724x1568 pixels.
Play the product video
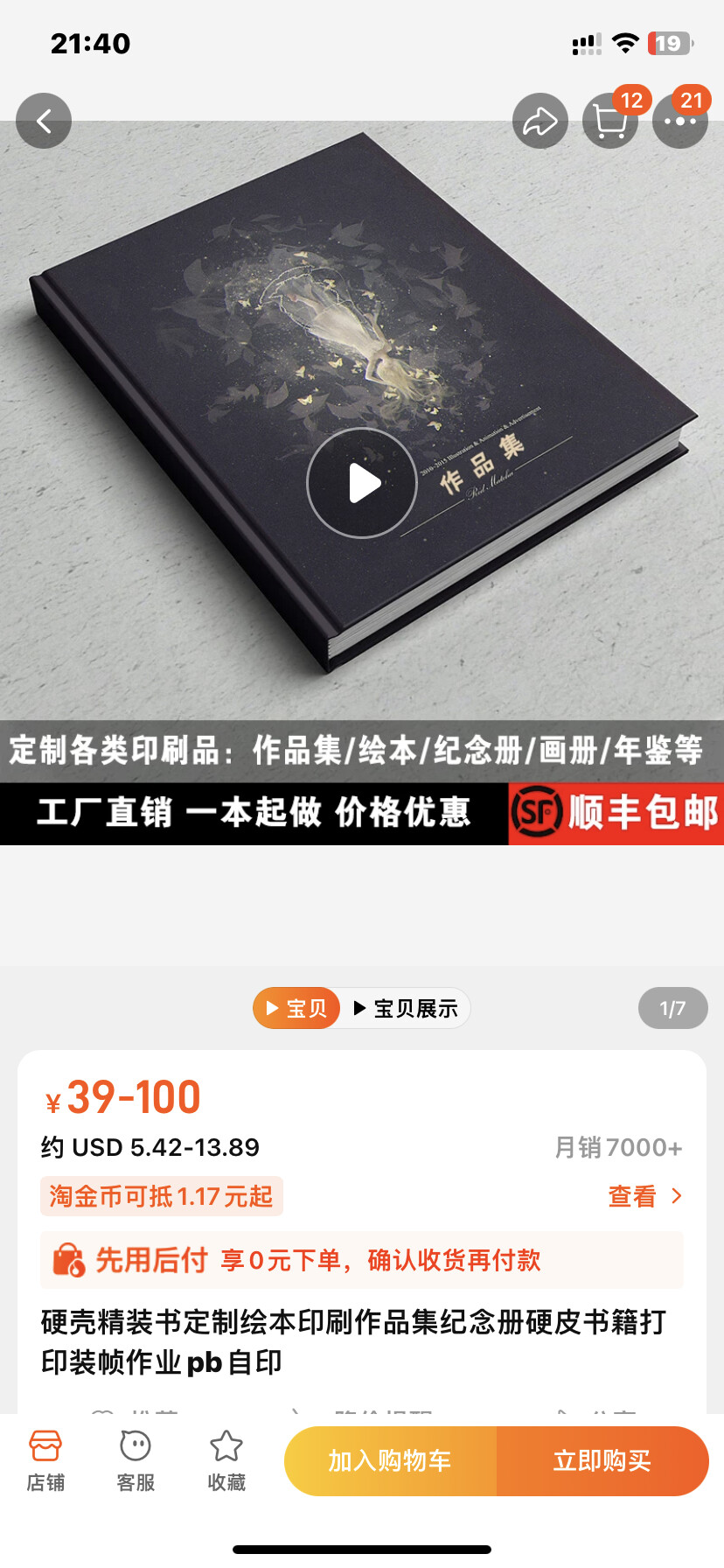click(x=362, y=482)
